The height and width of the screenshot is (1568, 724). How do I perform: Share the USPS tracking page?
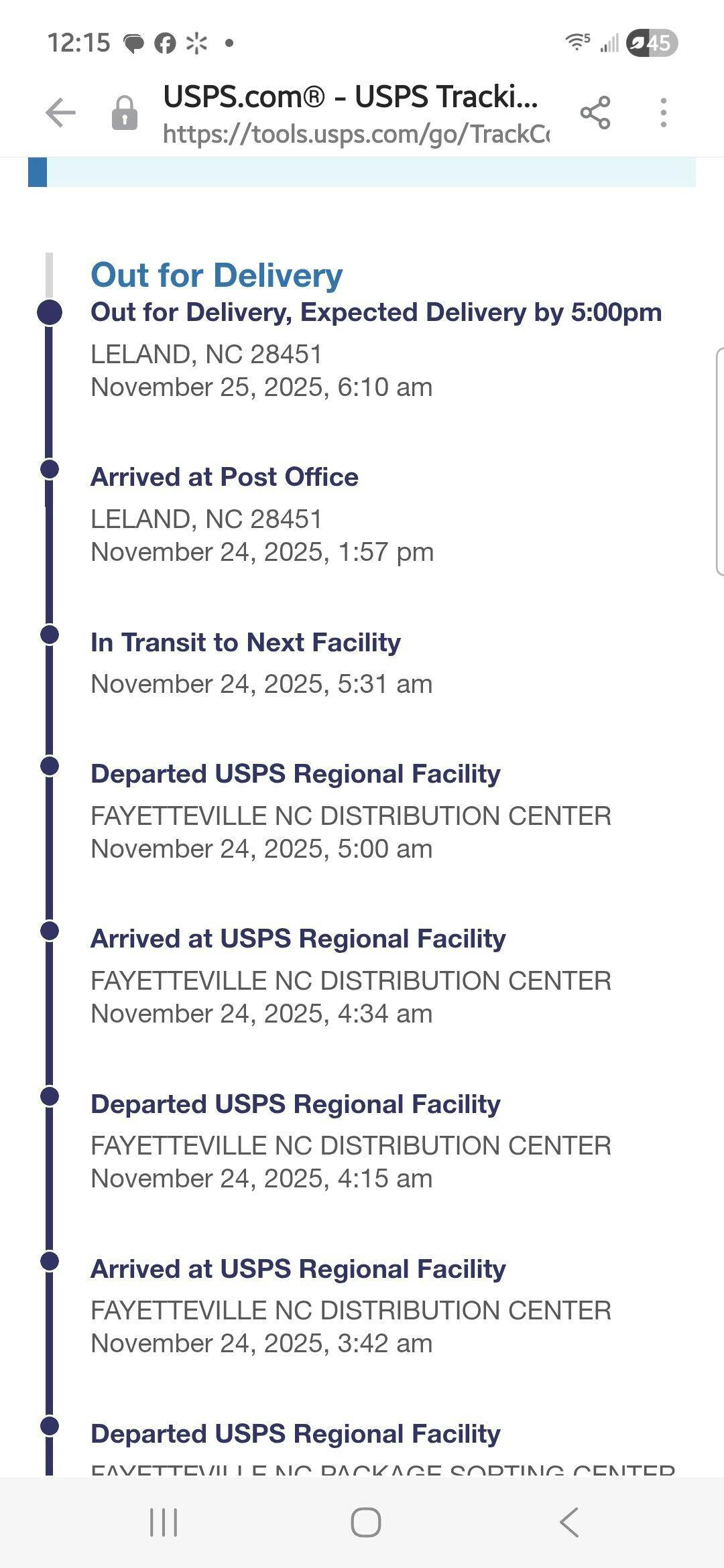[595, 112]
